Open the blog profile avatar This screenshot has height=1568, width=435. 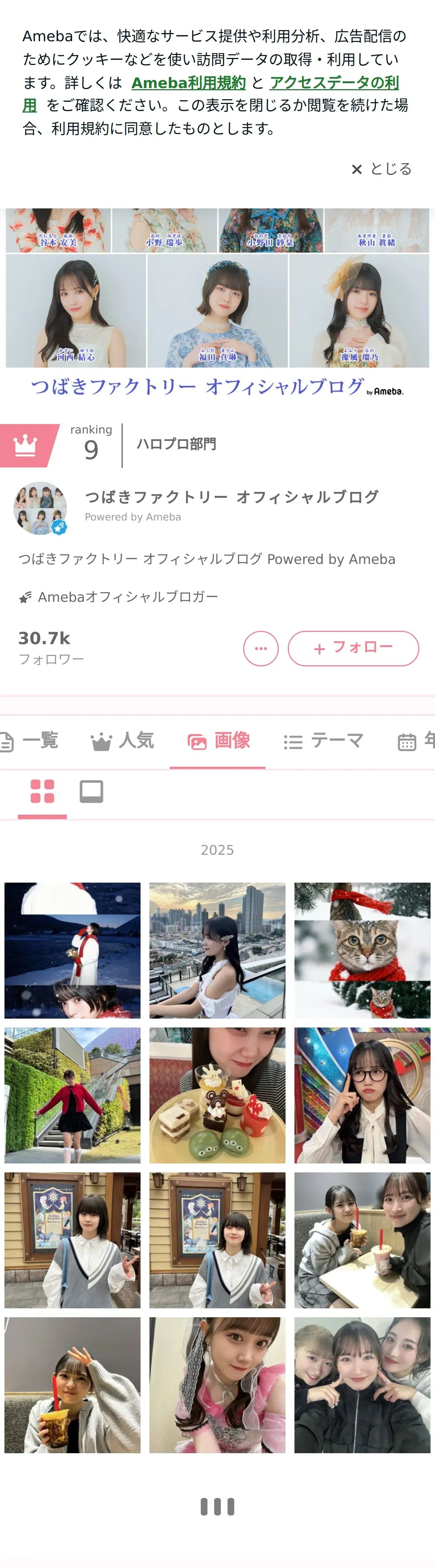tap(40, 508)
